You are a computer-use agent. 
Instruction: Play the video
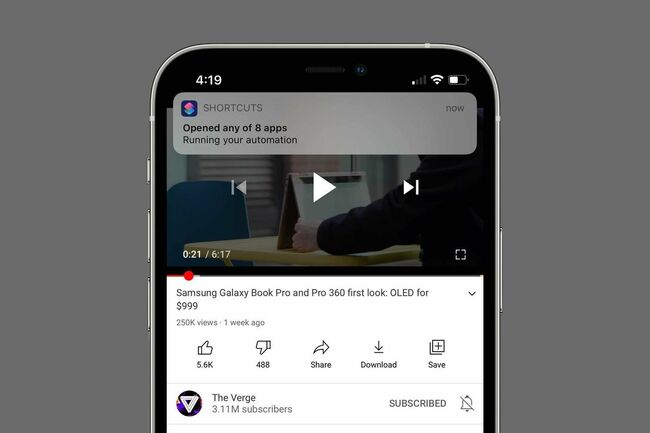tap(323, 187)
